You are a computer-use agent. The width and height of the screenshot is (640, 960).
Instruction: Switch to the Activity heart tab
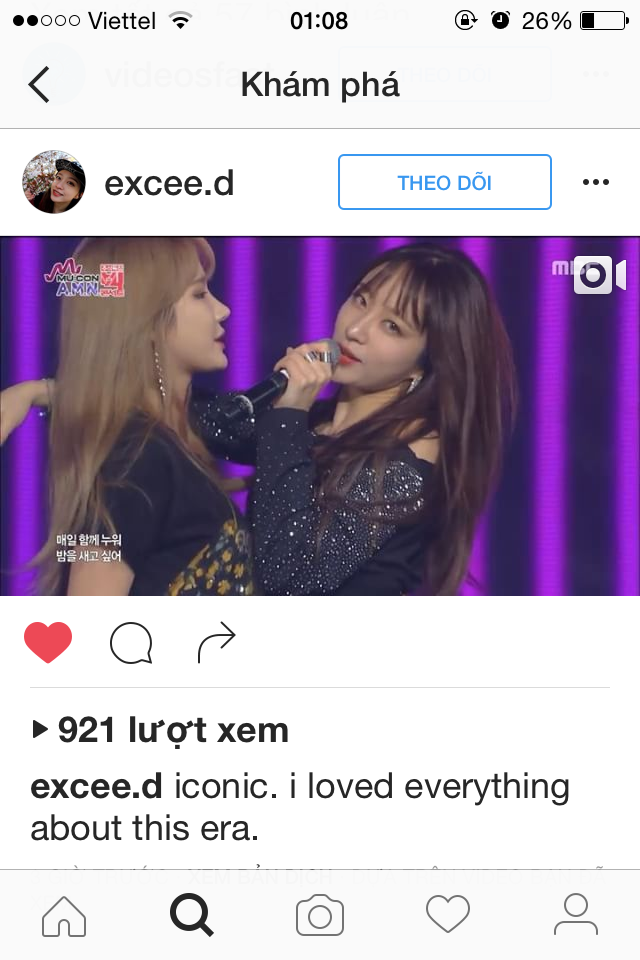pos(448,915)
